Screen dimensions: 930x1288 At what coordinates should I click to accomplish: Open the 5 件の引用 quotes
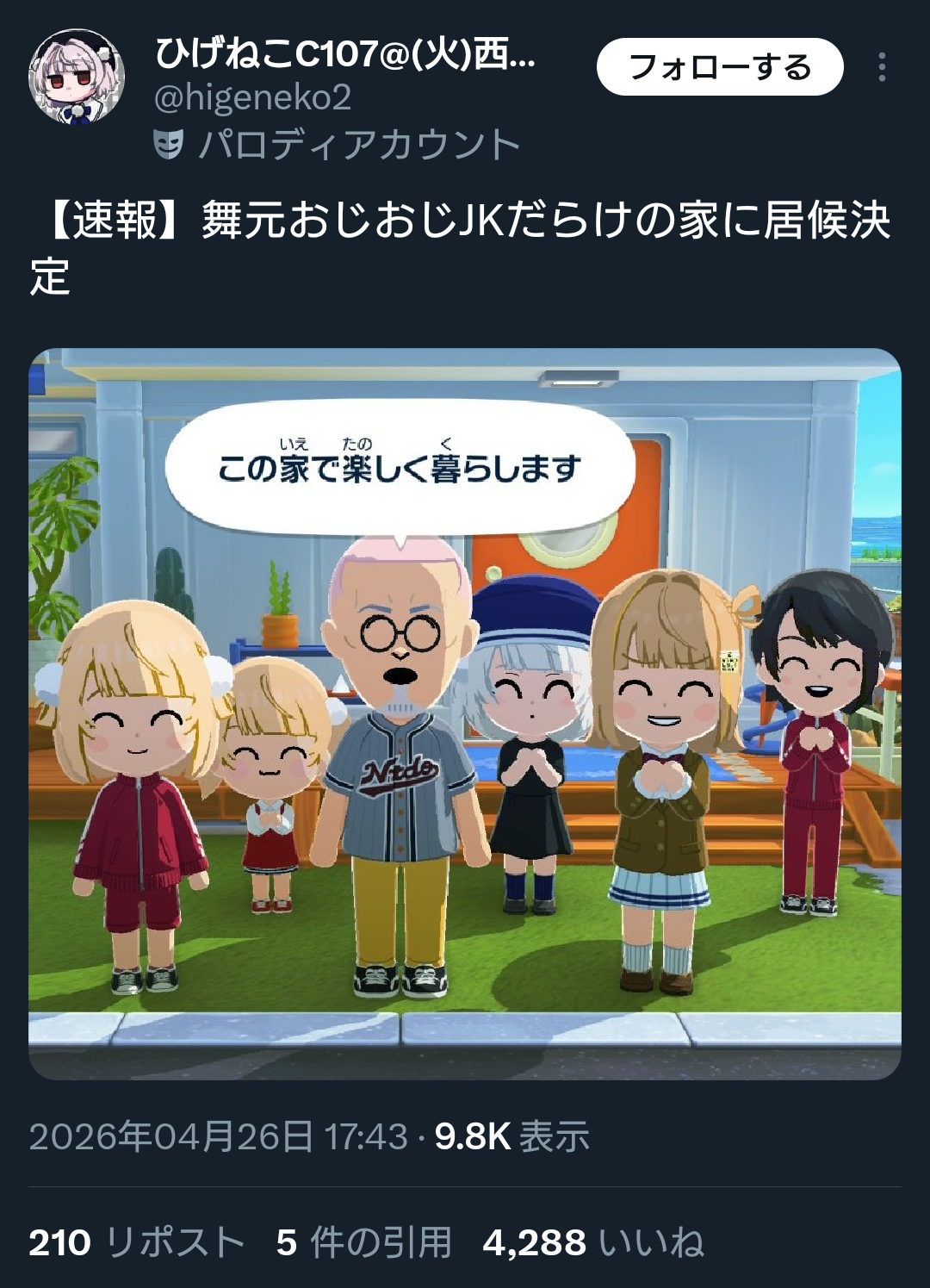click(363, 1242)
